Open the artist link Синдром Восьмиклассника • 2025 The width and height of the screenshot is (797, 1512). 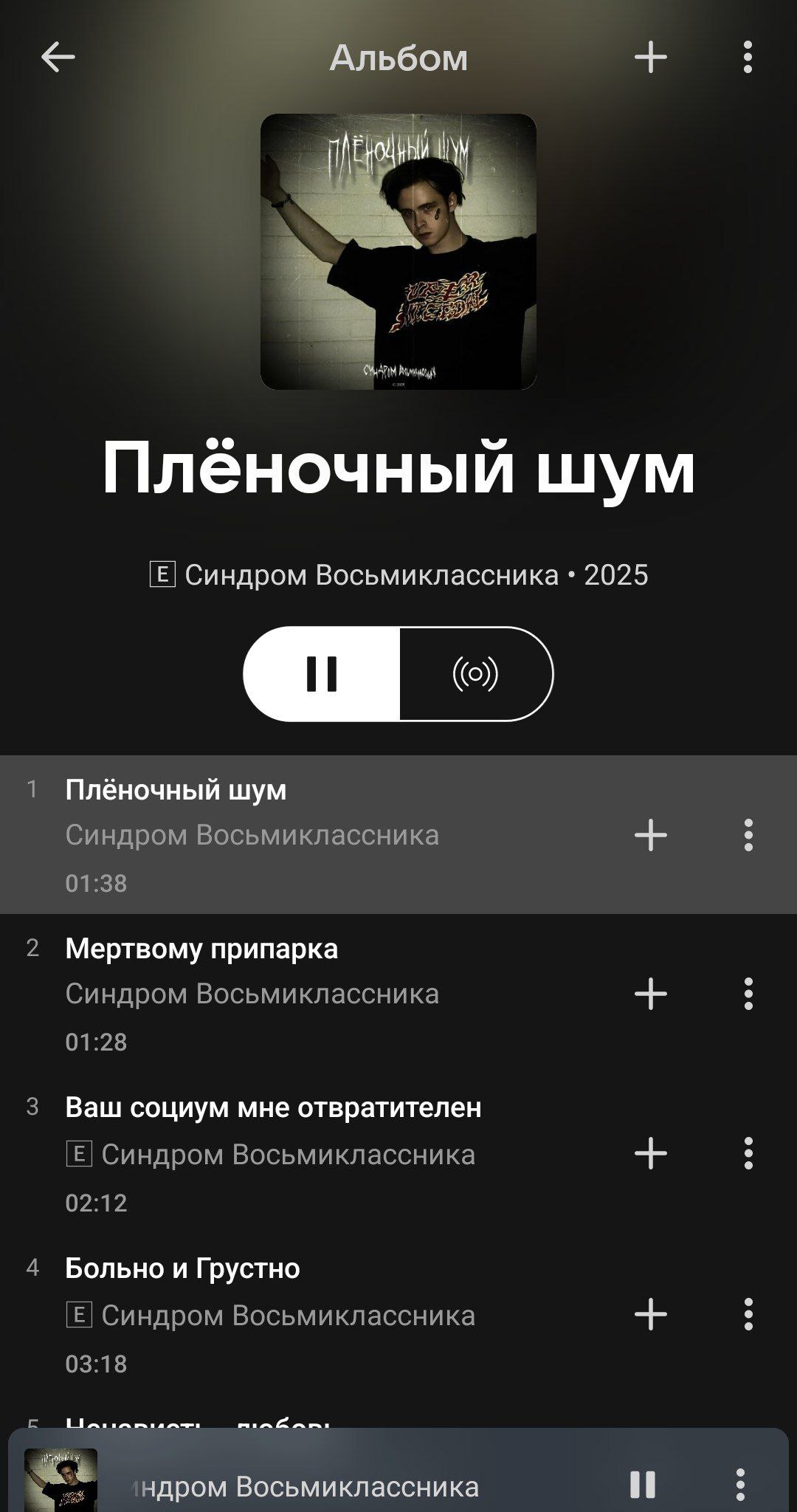[416, 575]
